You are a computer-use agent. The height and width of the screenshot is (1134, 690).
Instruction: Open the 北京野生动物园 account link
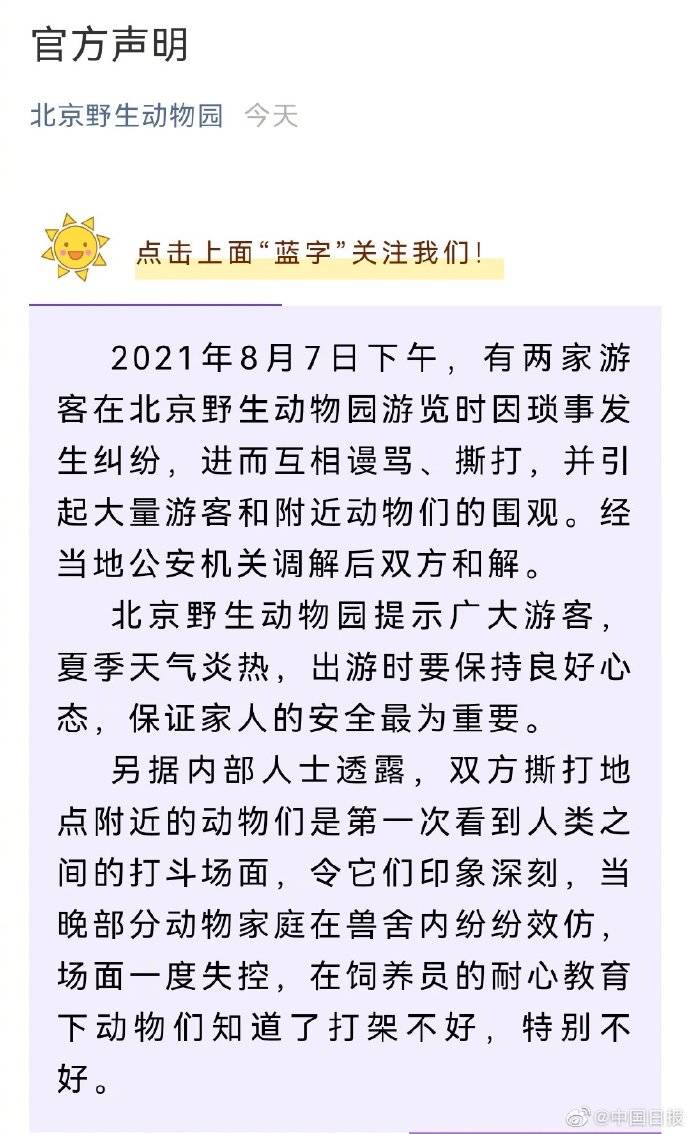127,116
